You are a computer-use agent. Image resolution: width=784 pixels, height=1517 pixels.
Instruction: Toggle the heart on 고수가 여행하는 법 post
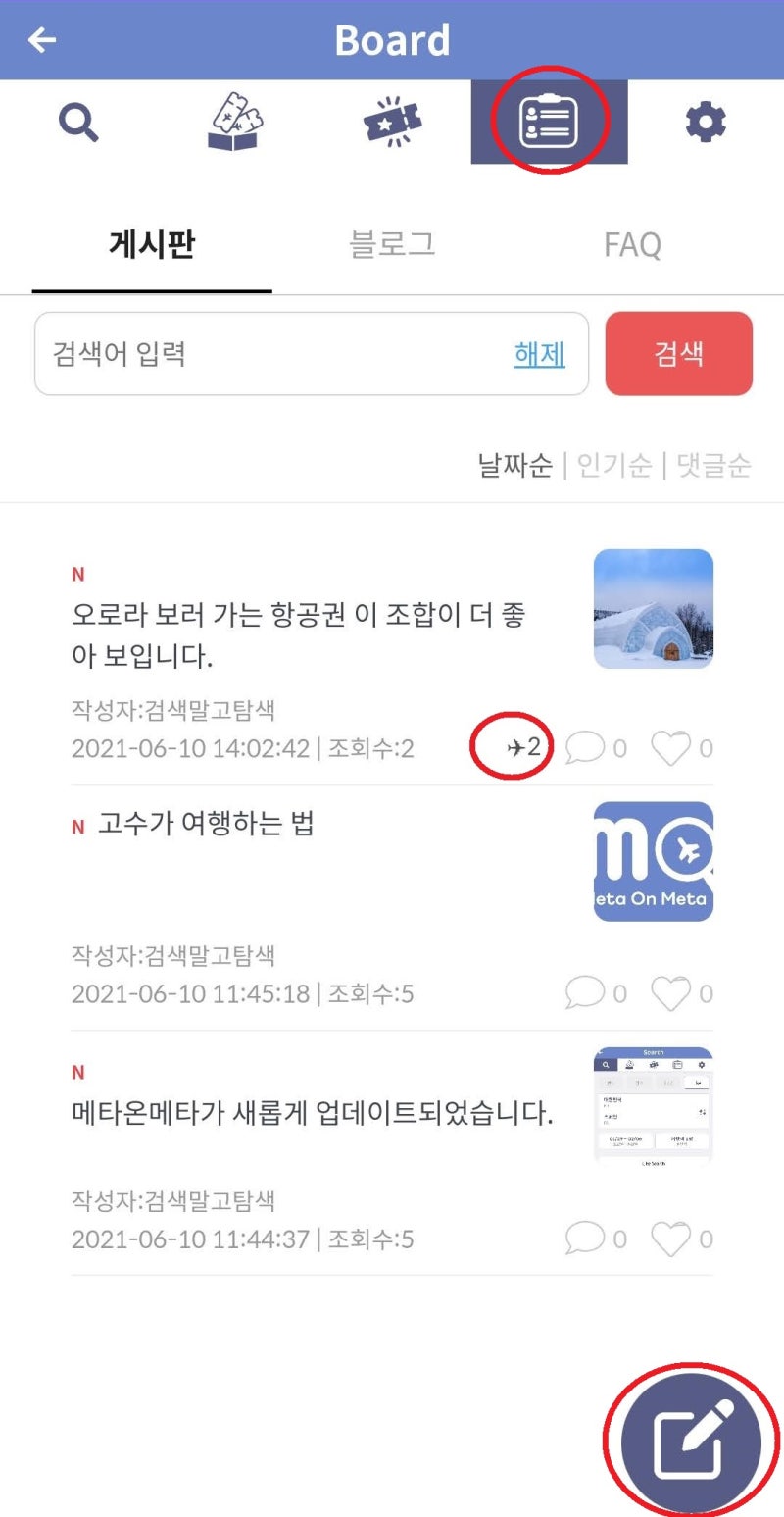tap(672, 993)
